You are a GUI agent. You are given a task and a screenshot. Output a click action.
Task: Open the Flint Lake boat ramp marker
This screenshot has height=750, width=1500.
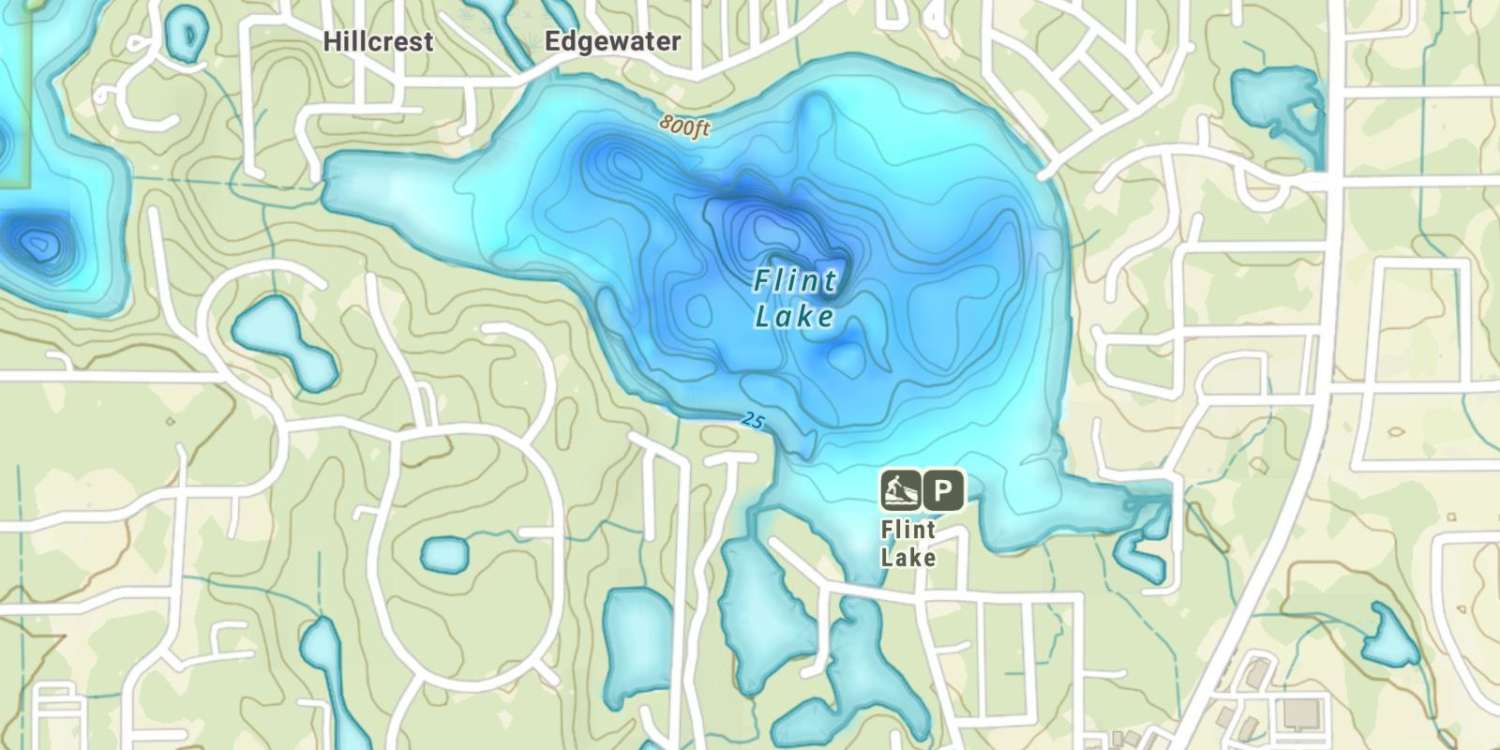click(x=900, y=490)
